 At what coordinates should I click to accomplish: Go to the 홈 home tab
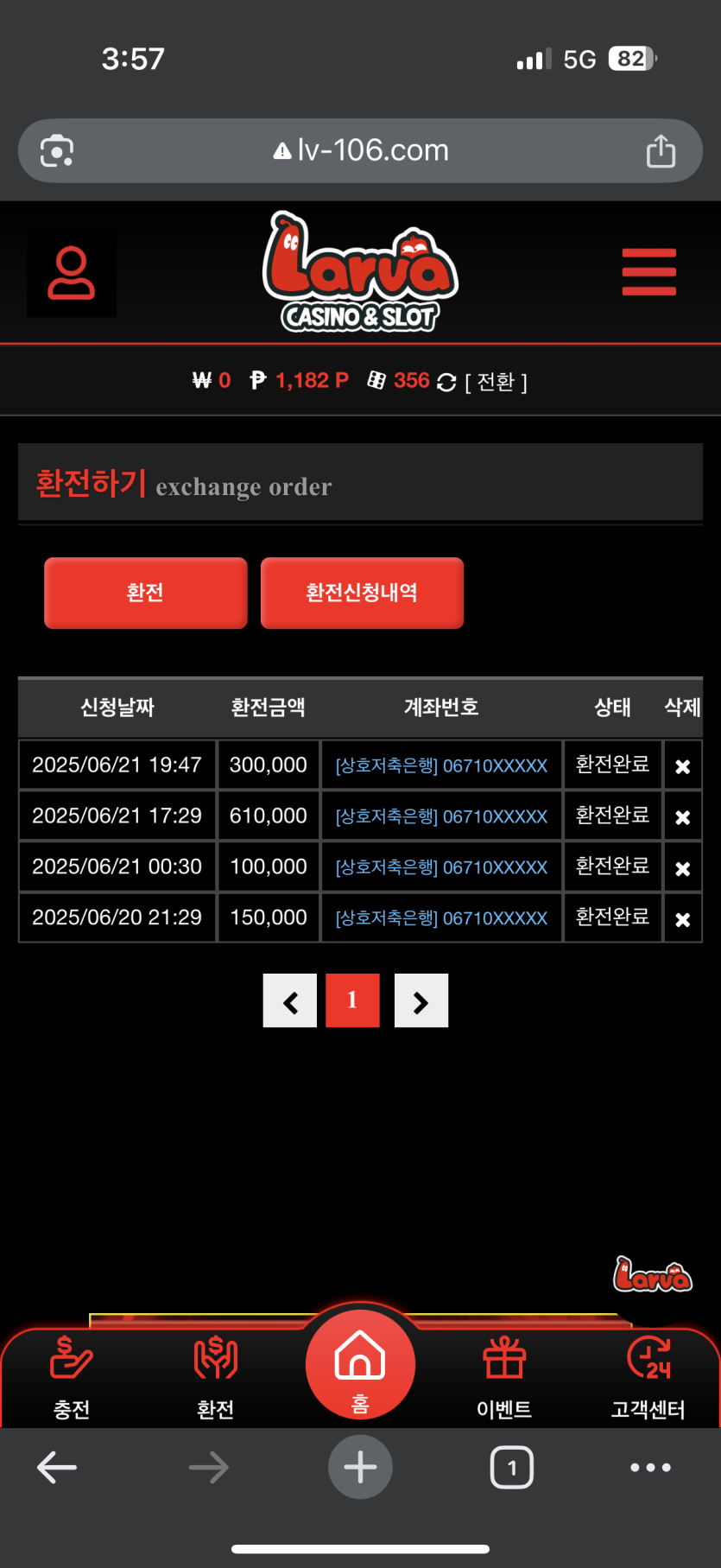click(x=360, y=1363)
